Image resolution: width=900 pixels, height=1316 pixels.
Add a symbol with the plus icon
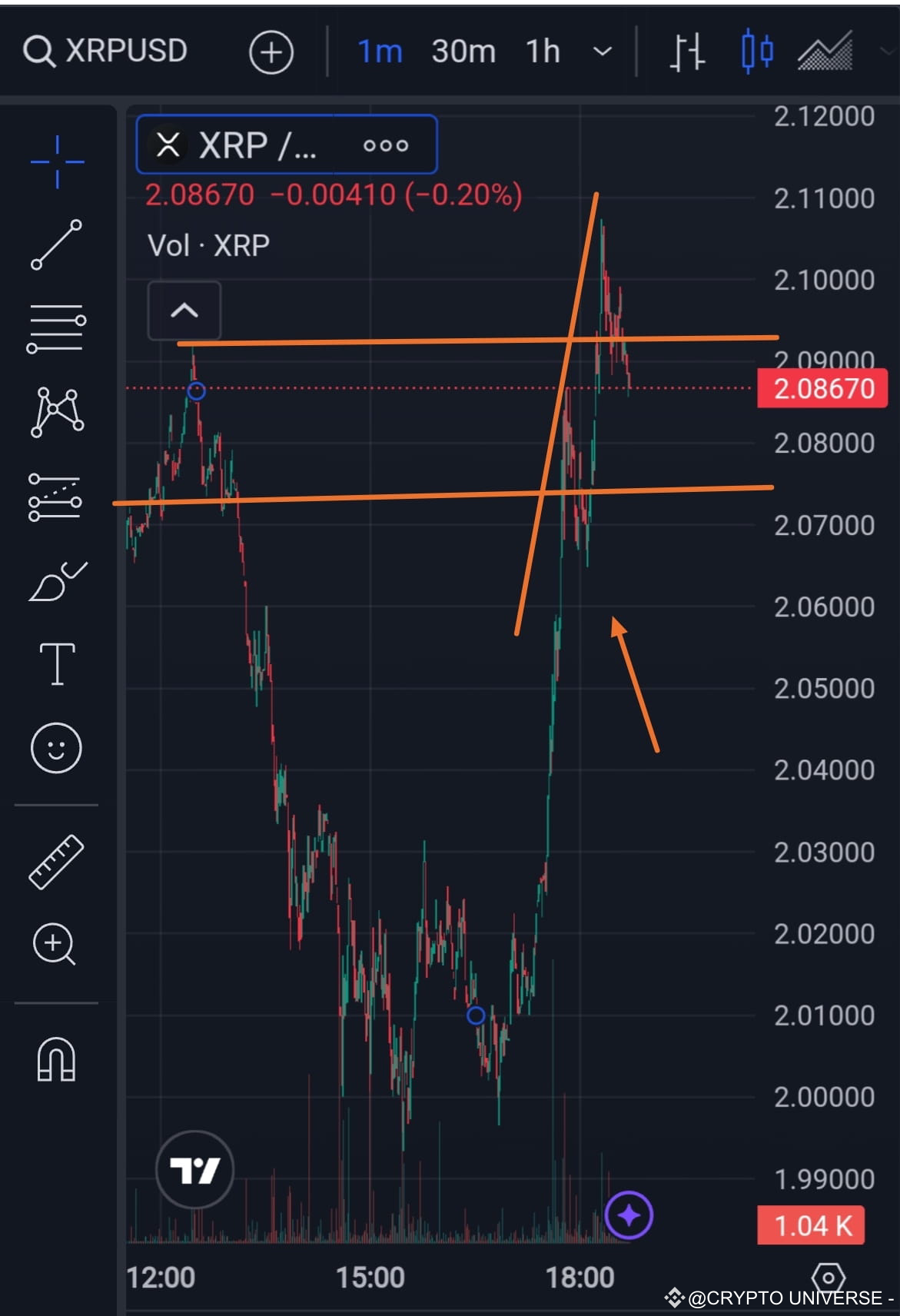point(271,52)
